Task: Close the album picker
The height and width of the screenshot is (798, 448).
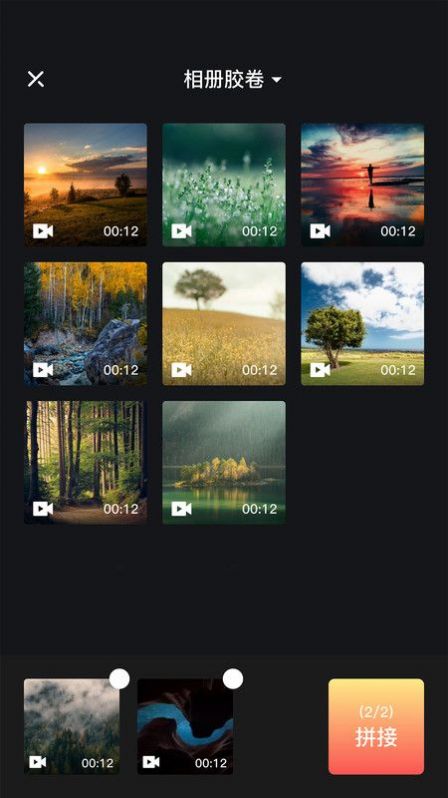Action: (36, 79)
